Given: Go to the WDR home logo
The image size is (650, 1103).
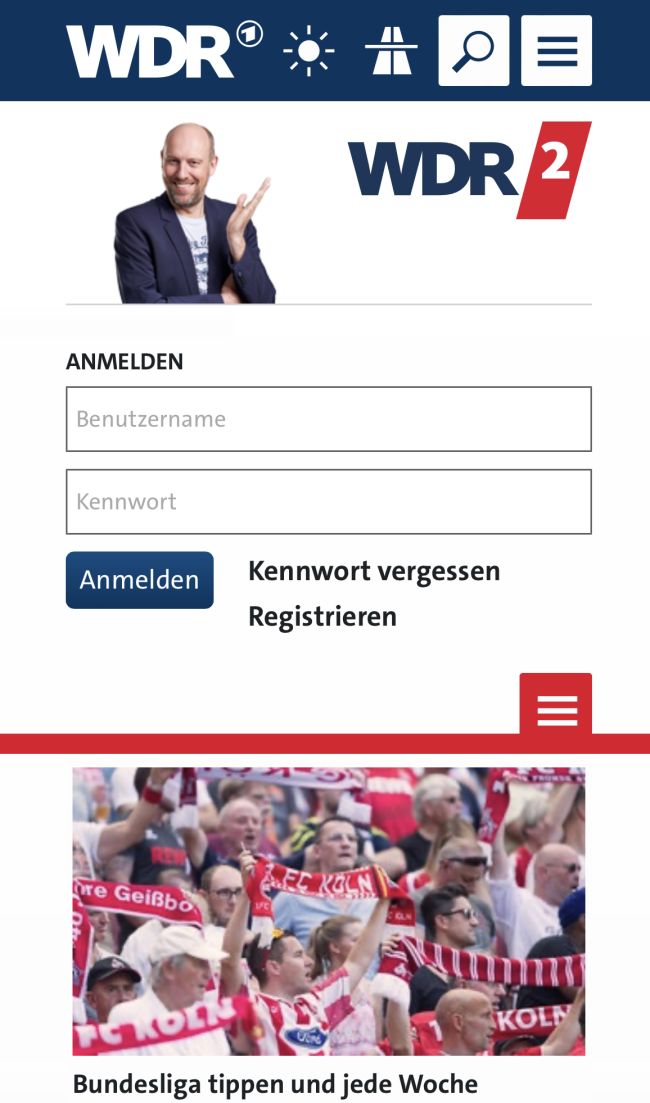Looking at the screenshot, I should point(164,51).
